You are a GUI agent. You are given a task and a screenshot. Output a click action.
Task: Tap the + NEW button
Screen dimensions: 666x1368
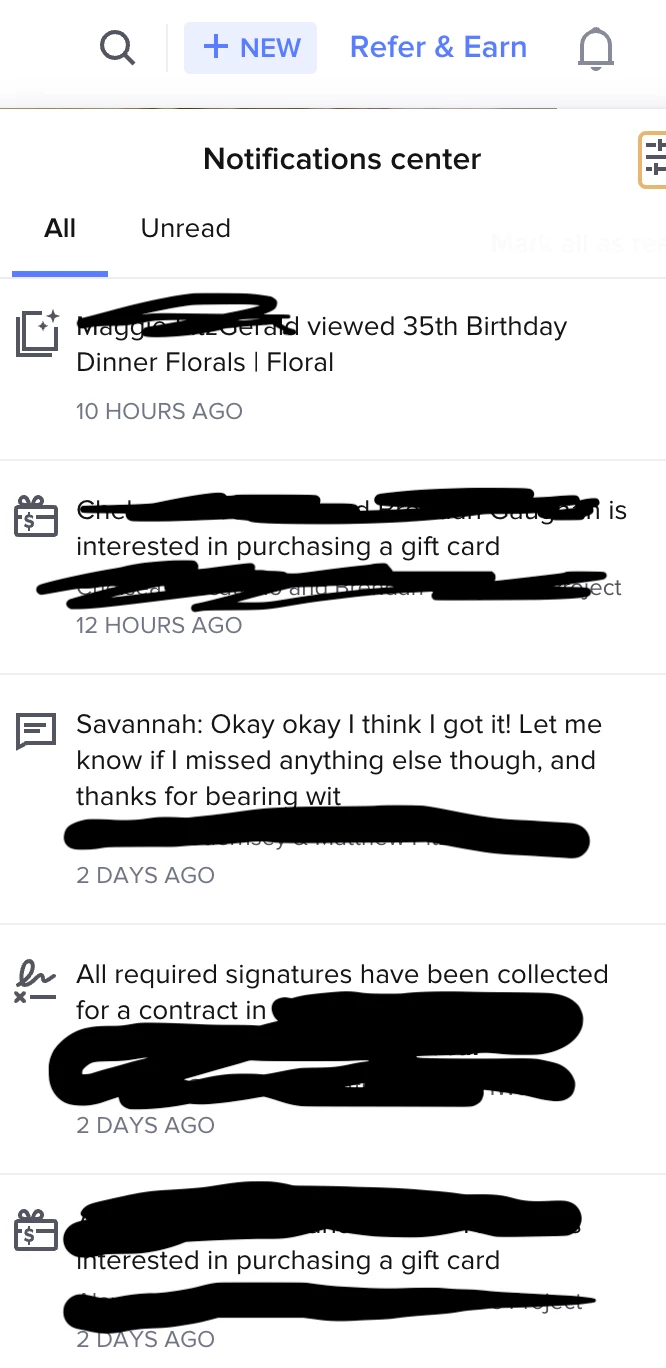(250, 48)
